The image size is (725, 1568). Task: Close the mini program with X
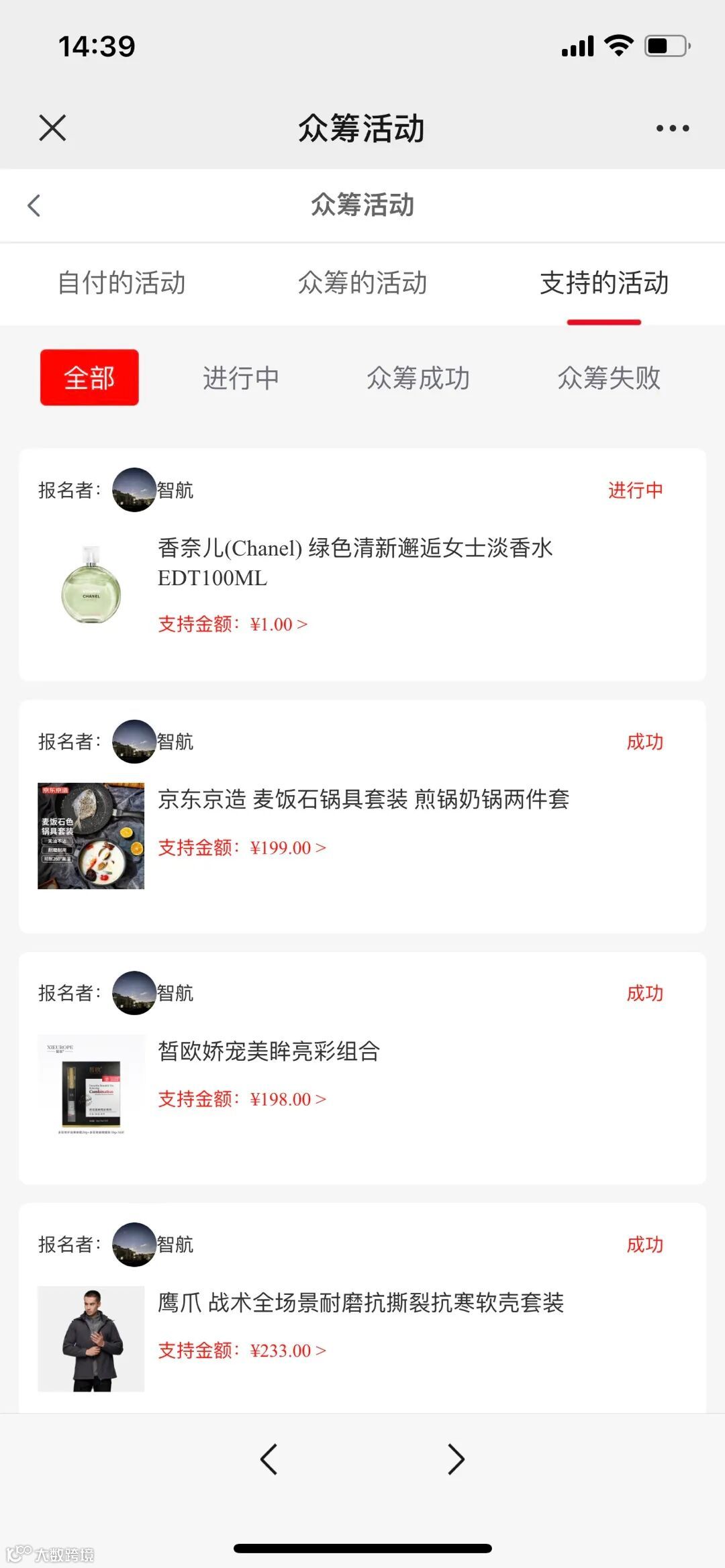point(52,127)
